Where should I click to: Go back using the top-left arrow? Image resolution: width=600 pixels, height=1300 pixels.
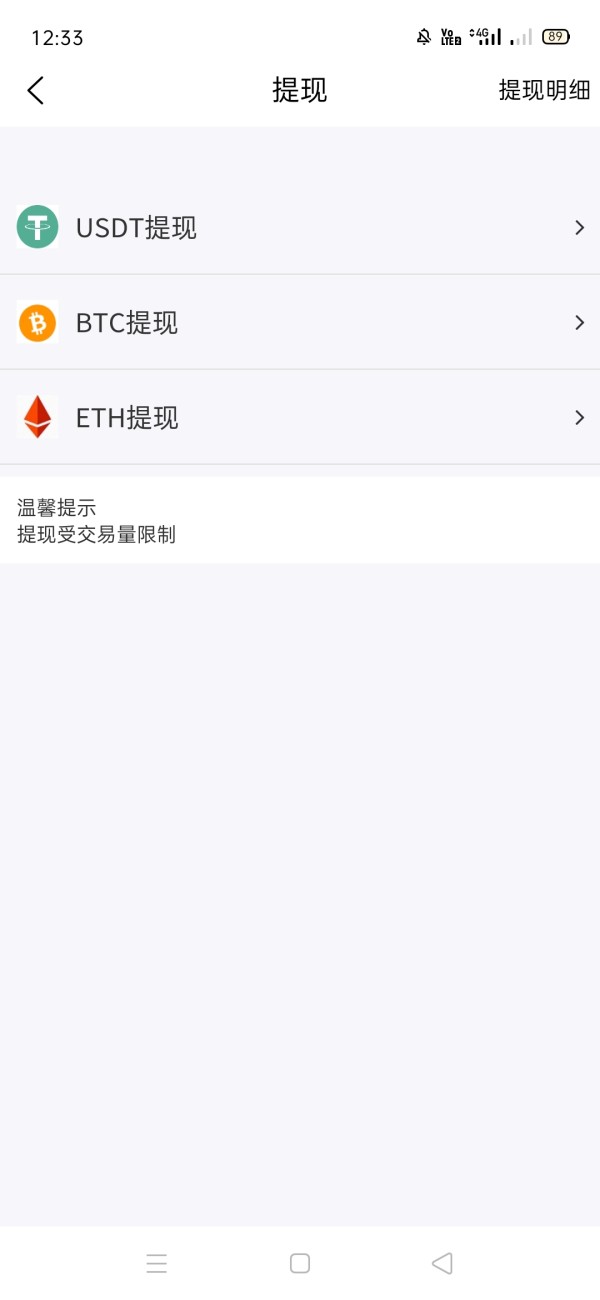tap(36, 90)
